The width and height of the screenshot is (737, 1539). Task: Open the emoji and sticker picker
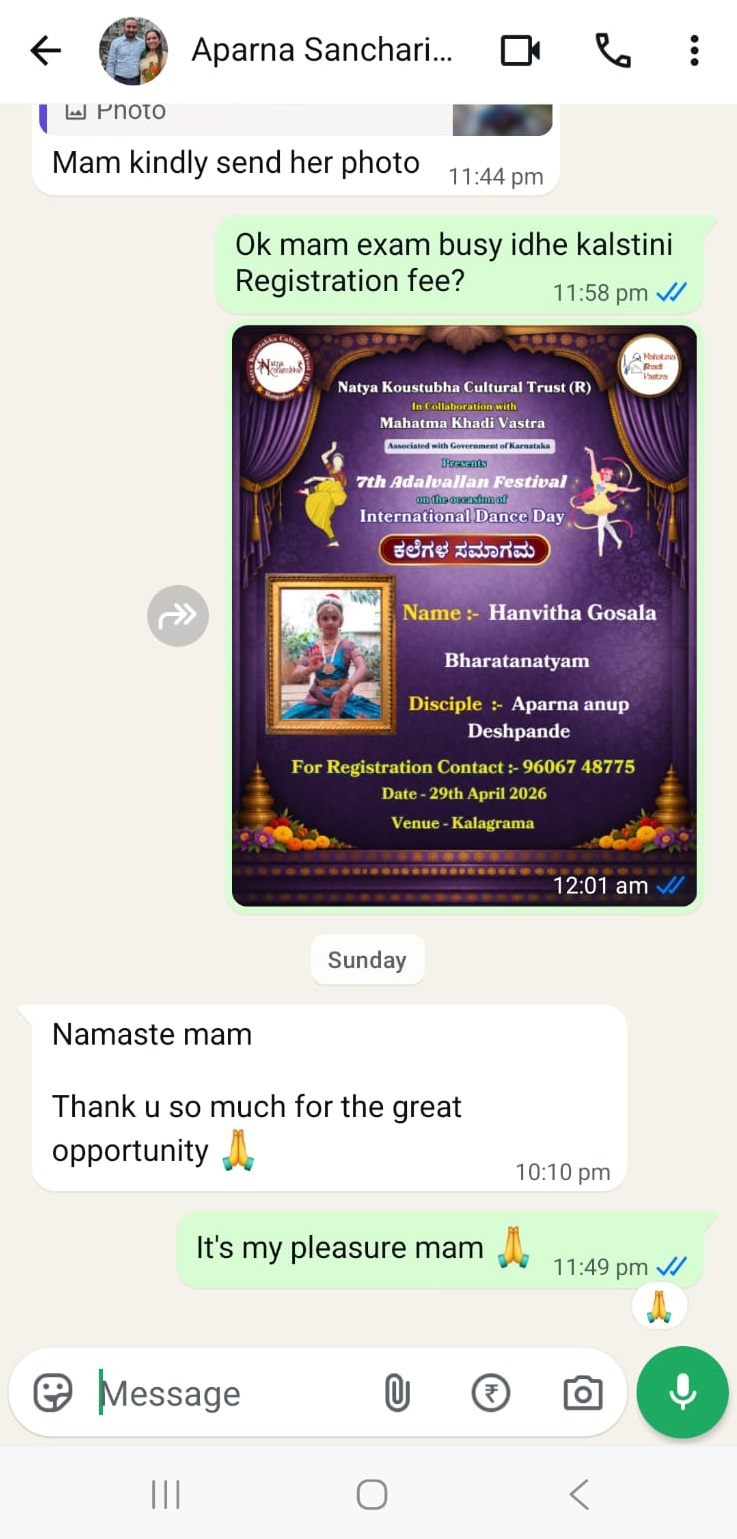(53, 1392)
